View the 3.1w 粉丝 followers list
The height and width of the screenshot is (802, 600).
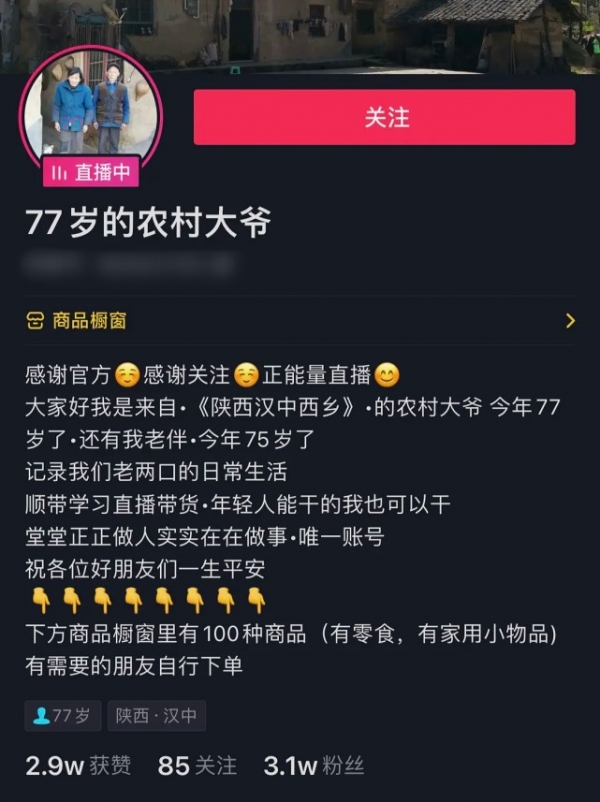[314, 766]
